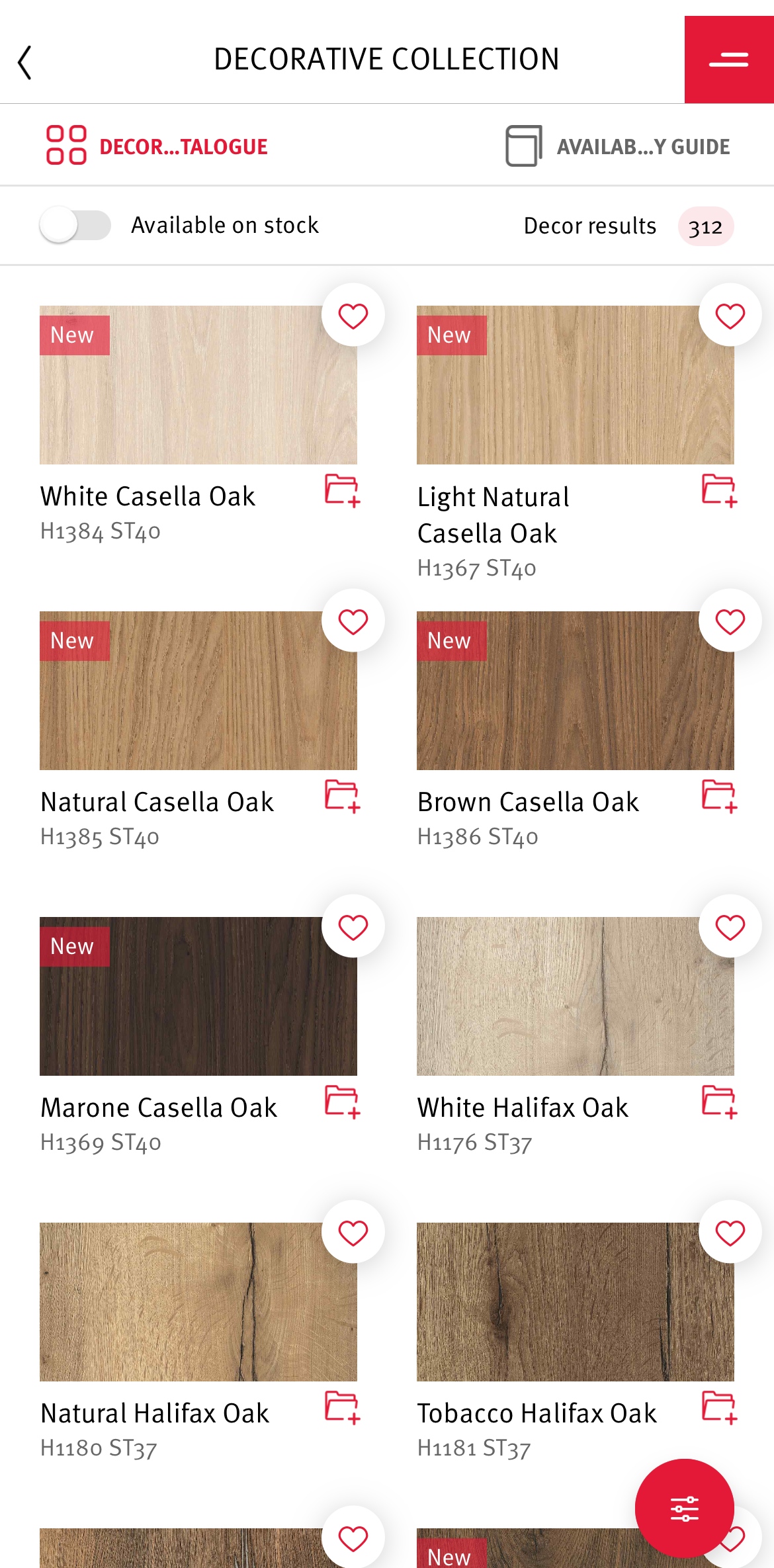
Task: Like the Tobacco Halifax Oak decor
Action: 730,1233
